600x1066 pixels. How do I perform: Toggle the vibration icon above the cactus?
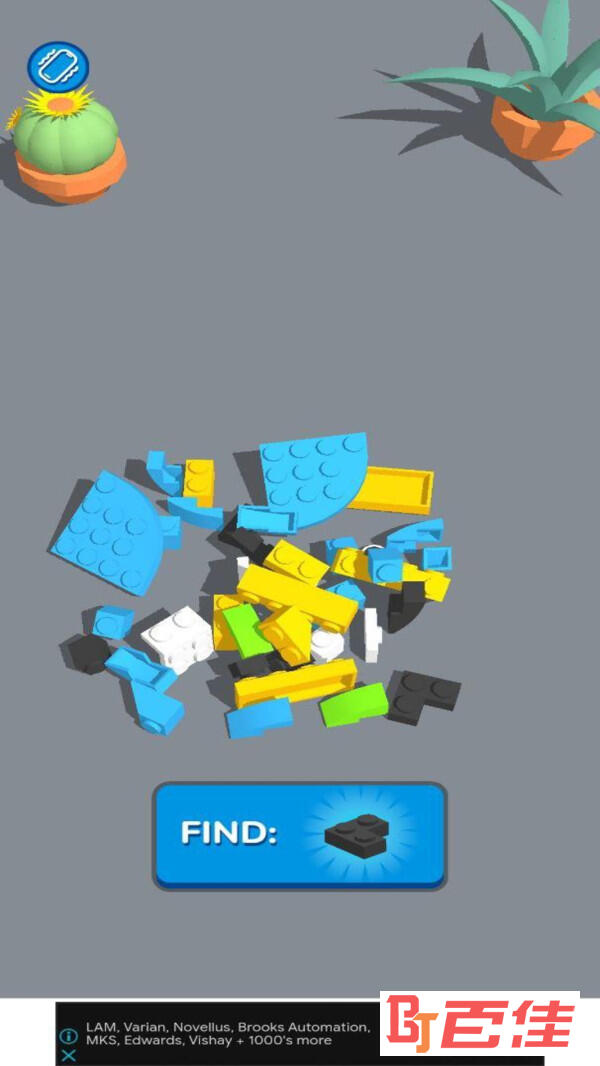pyautogui.click(x=58, y=66)
